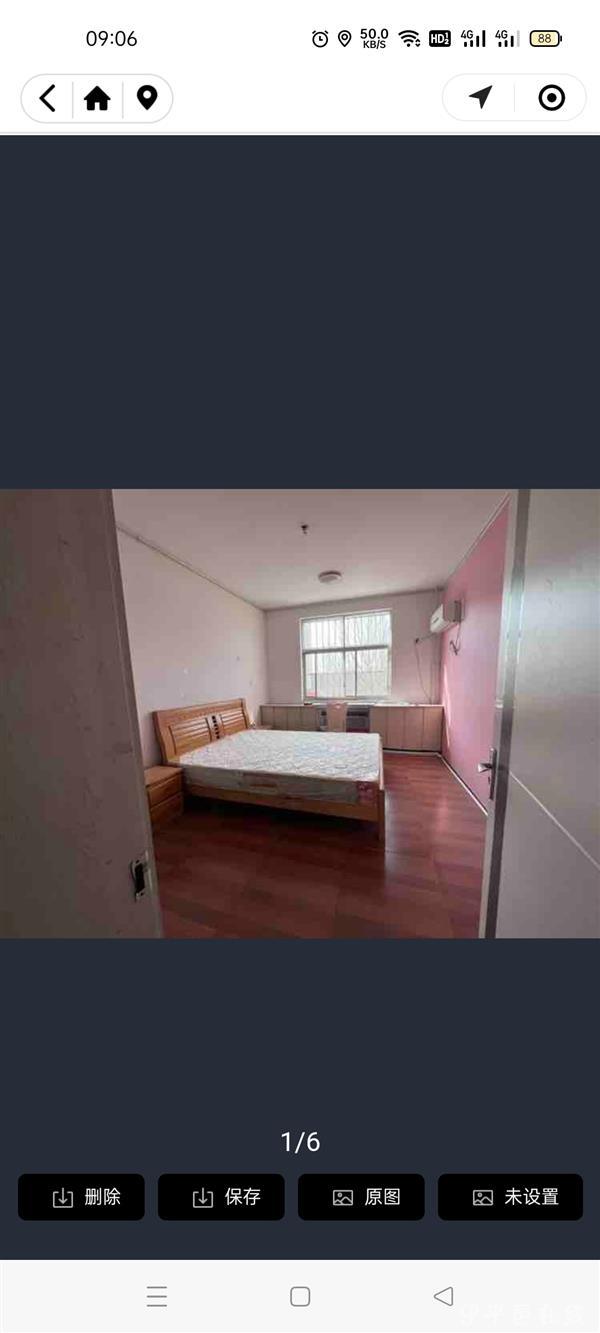Viewport: 600px width, 1333px height.
Task: Tap the navigation arrow icon
Action: point(481,97)
